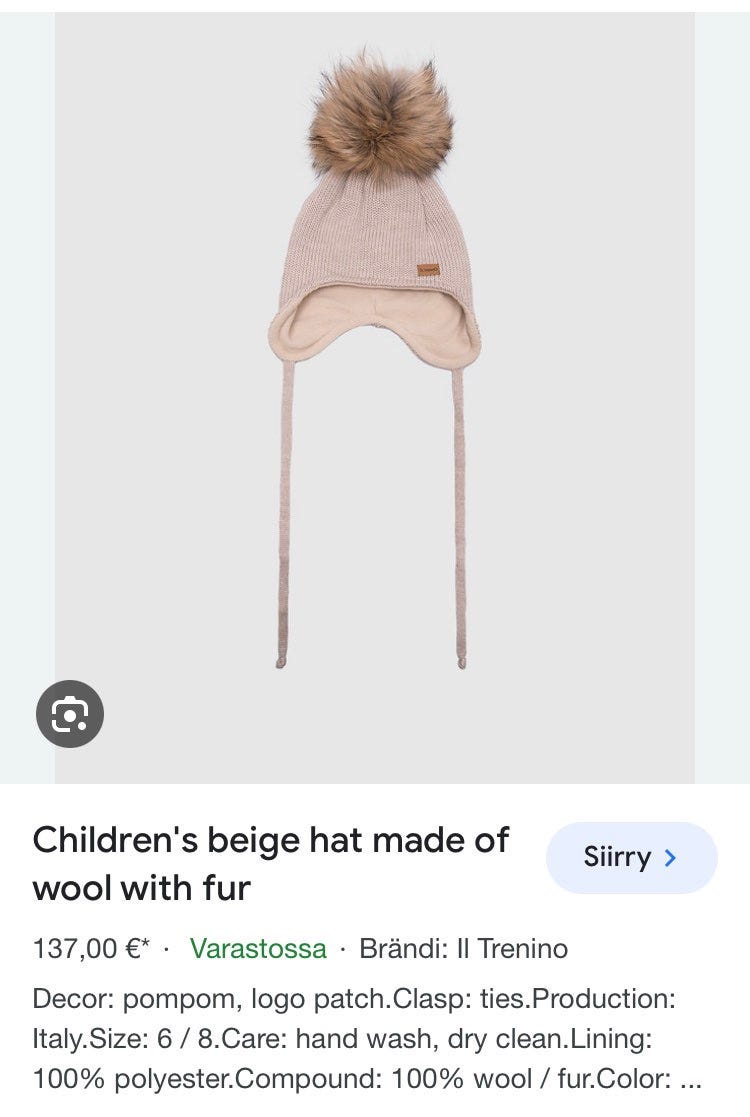The height and width of the screenshot is (1117, 750).
Task: Search this hat image with Google Lens
Action: pyautogui.click(x=70, y=714)
